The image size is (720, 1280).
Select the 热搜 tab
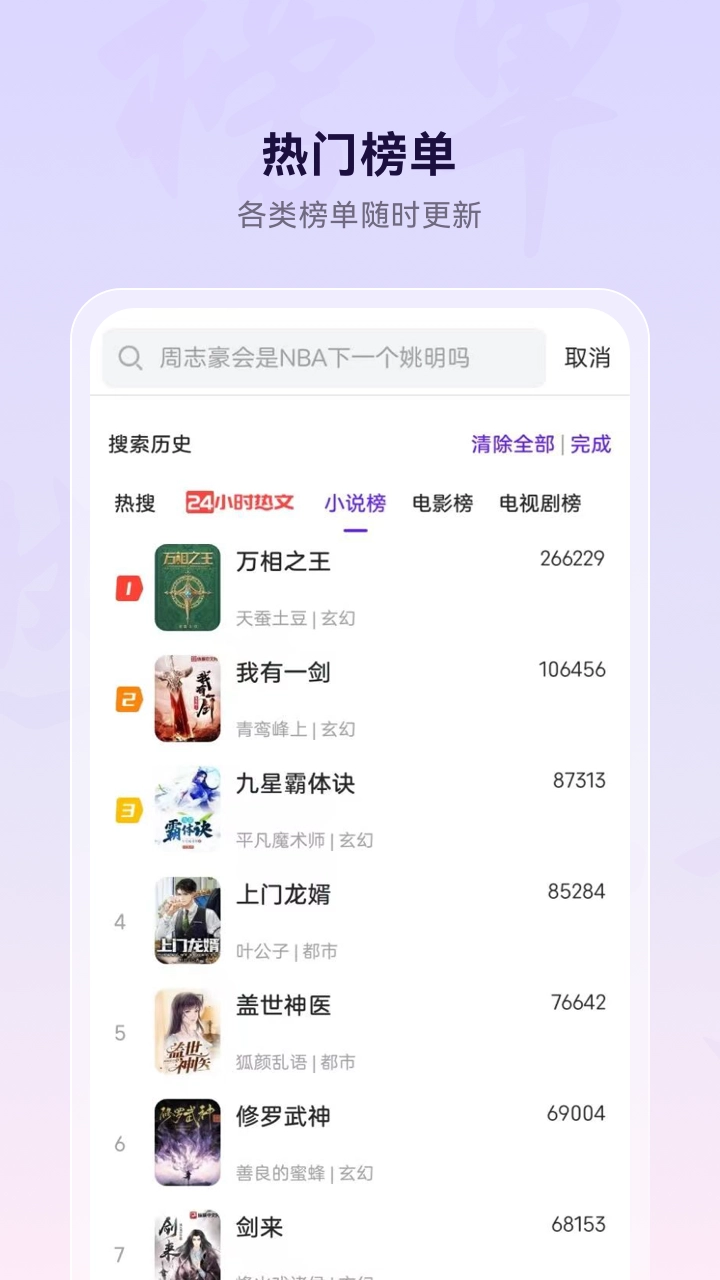click(133, 503)
